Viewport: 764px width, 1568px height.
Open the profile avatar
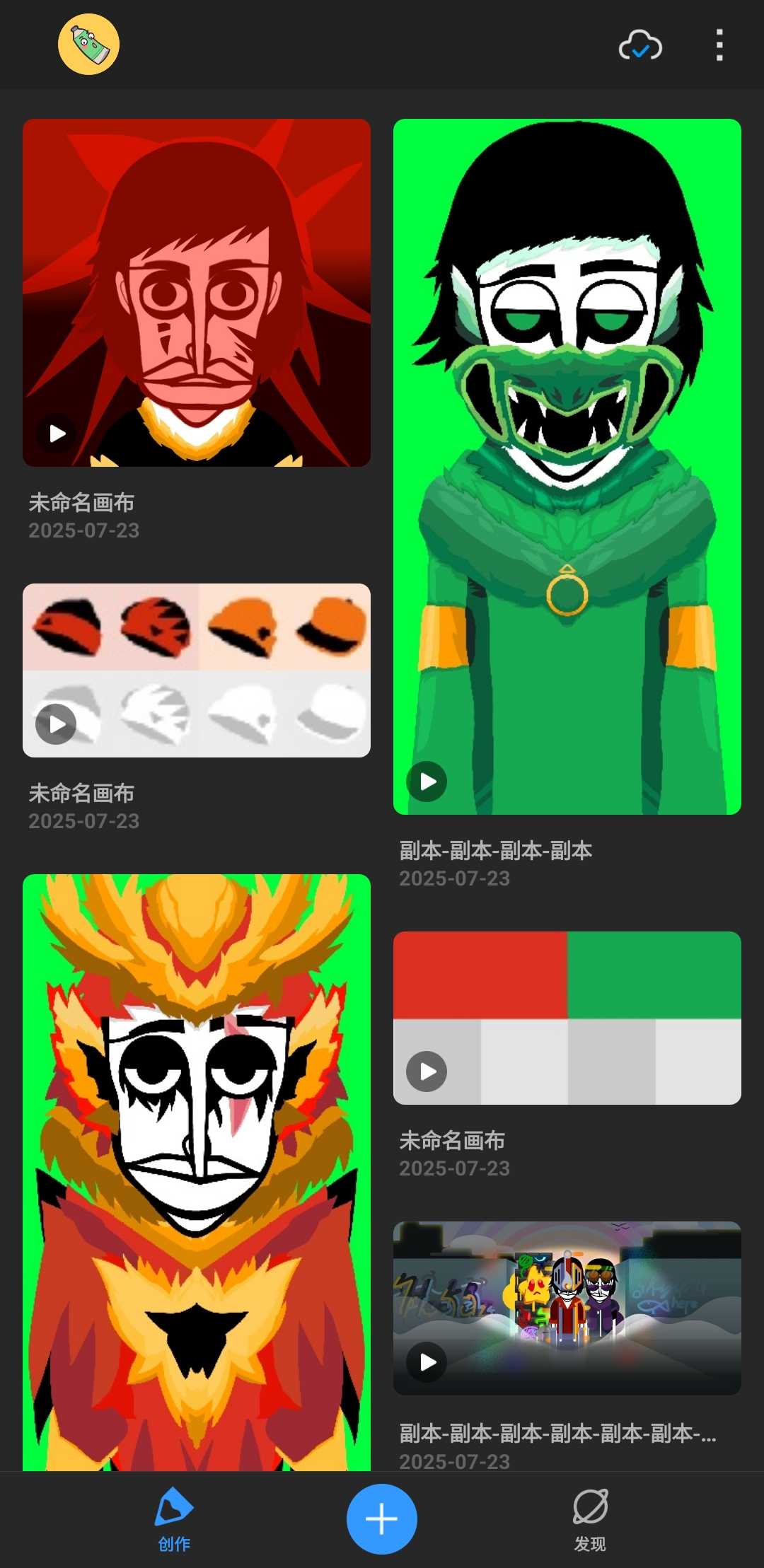88,45
